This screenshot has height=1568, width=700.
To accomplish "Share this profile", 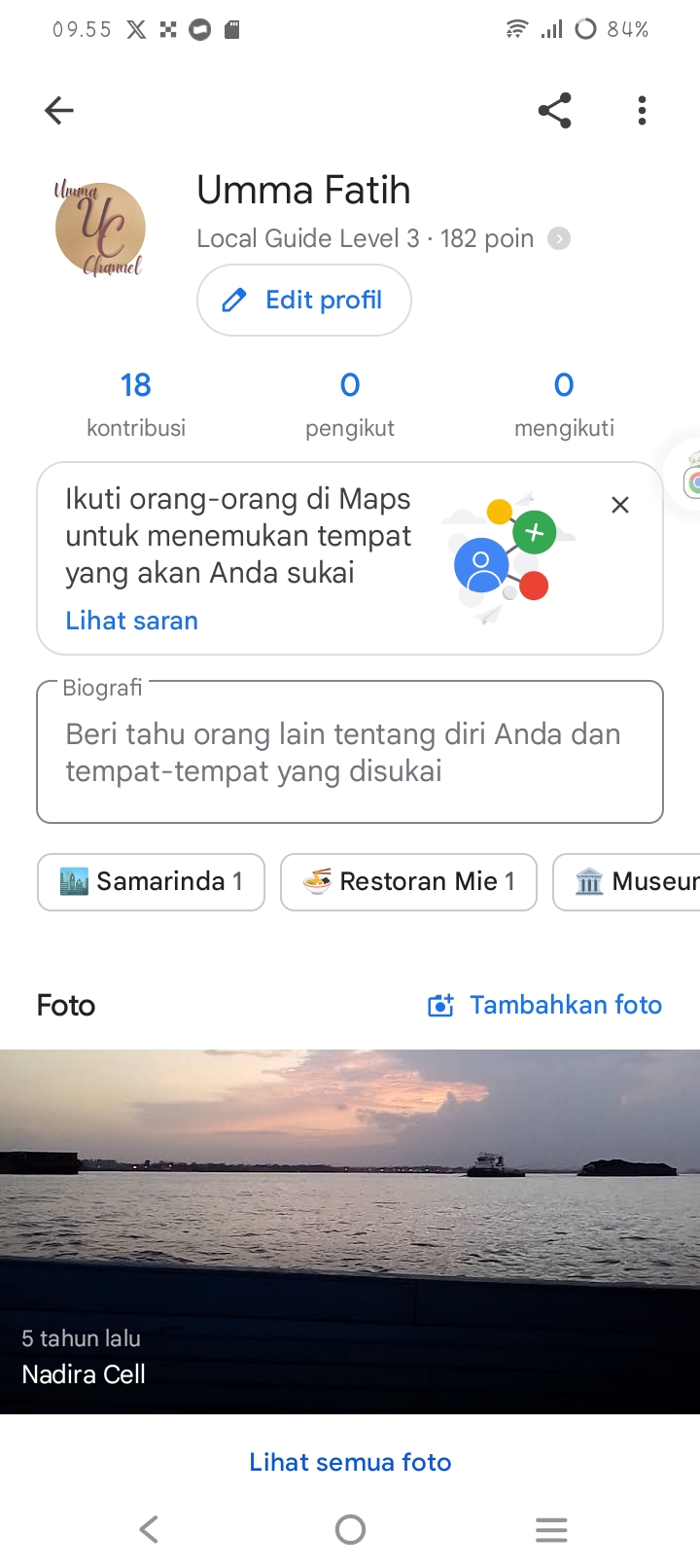I will (554, 111).
